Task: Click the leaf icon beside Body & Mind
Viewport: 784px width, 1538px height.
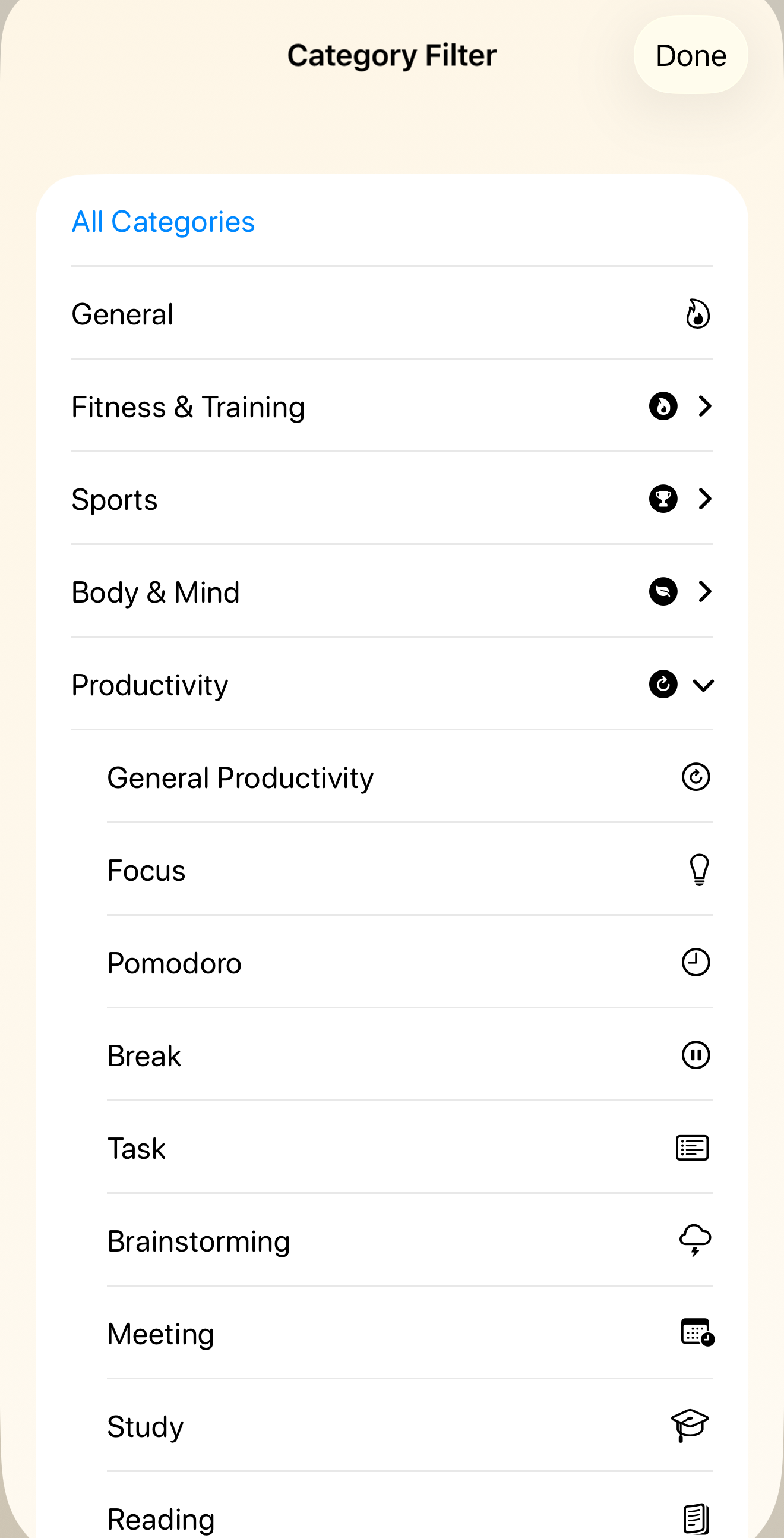Action: [x=663, y=592]
